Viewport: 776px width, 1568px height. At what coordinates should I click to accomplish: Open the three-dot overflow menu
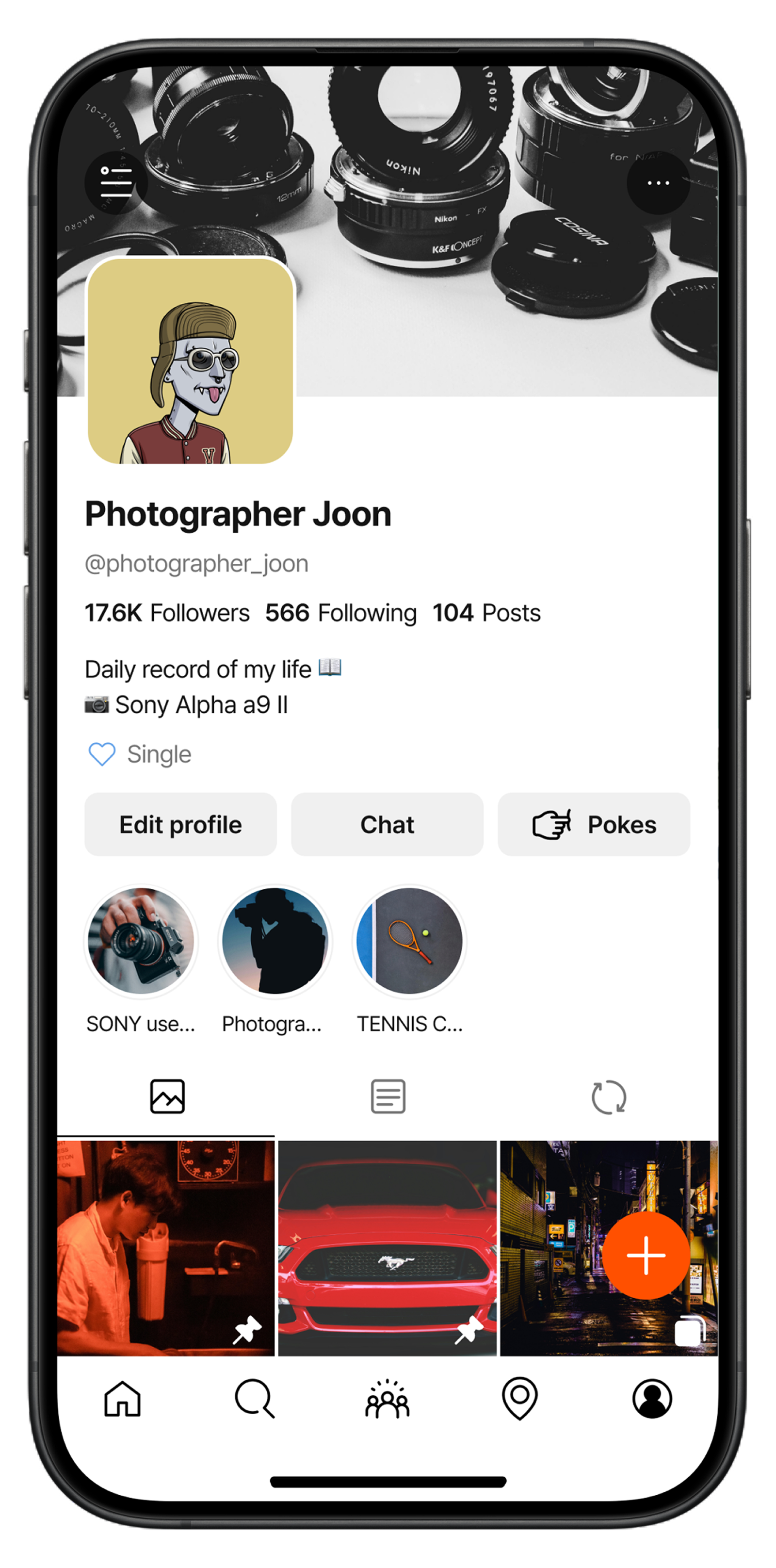coord(658,182)
